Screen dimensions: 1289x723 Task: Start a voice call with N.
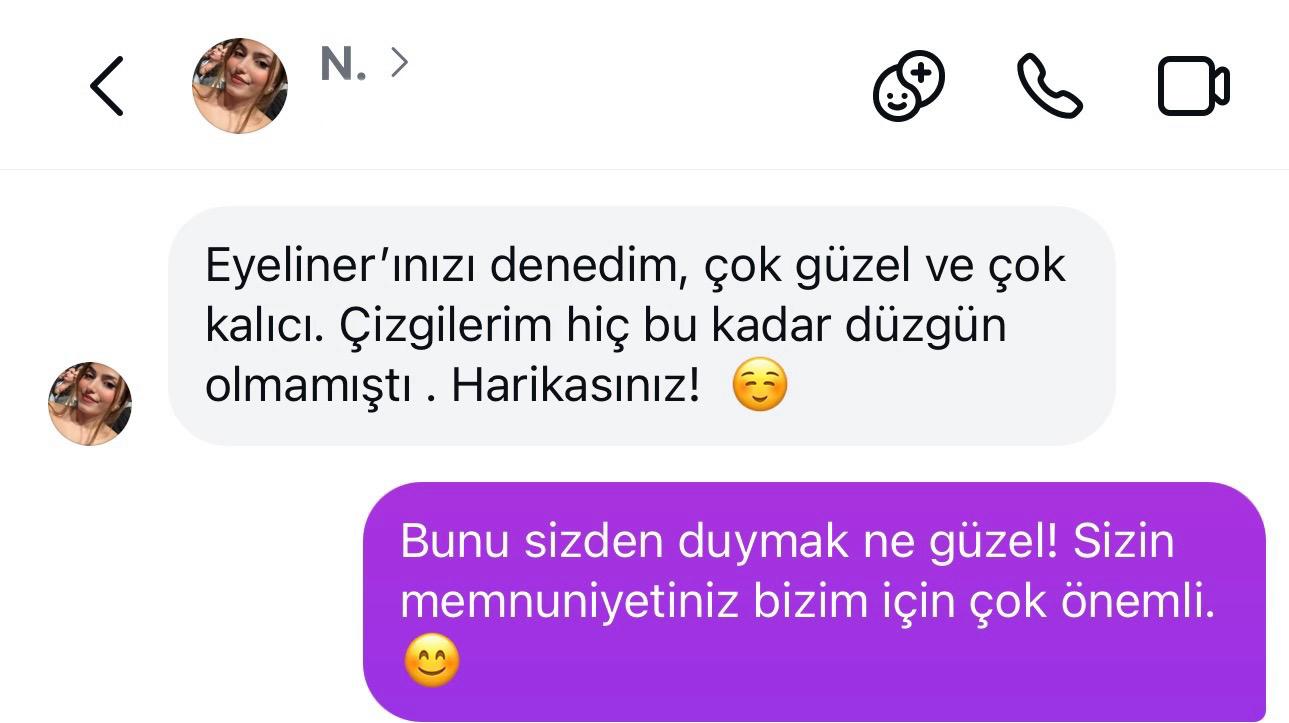click(1049, 87)
